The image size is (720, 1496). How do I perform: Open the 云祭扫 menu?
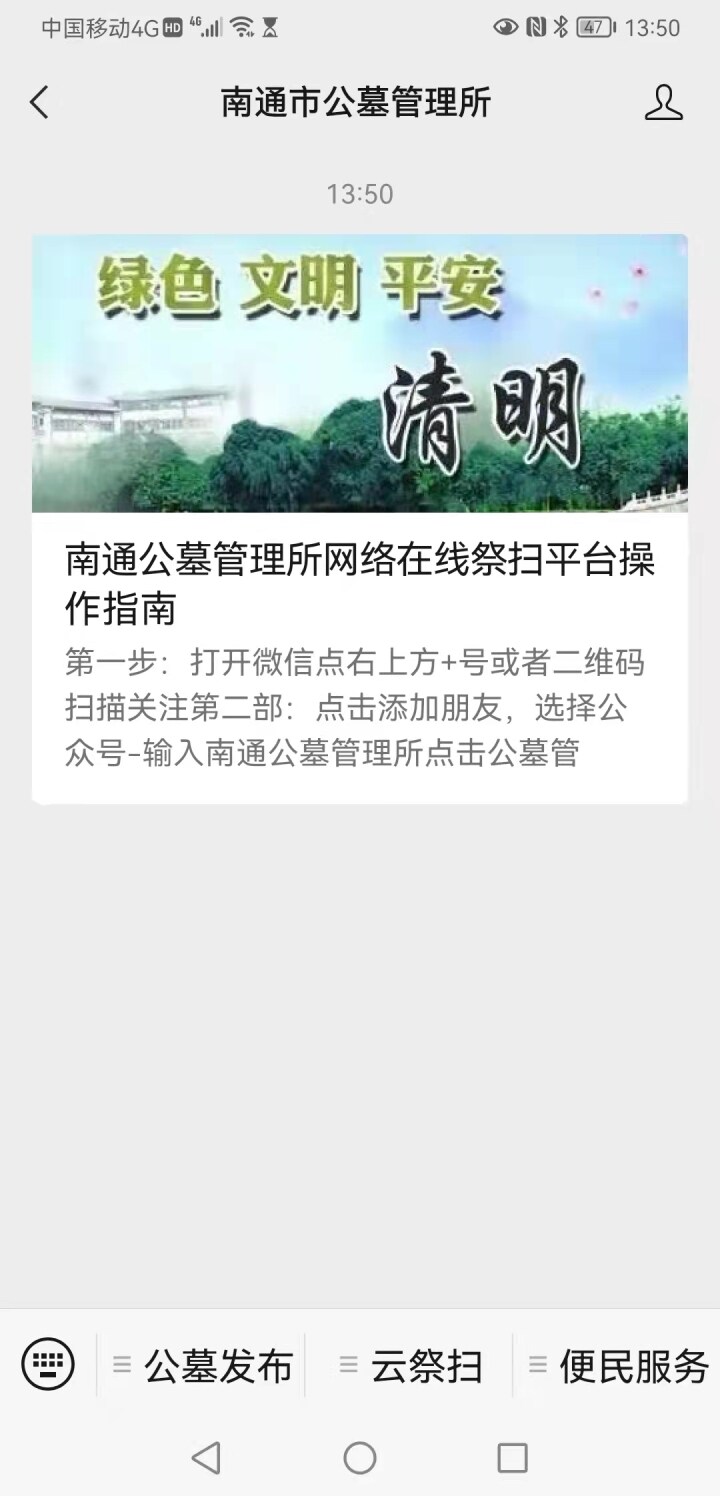tap(412, 1365)
